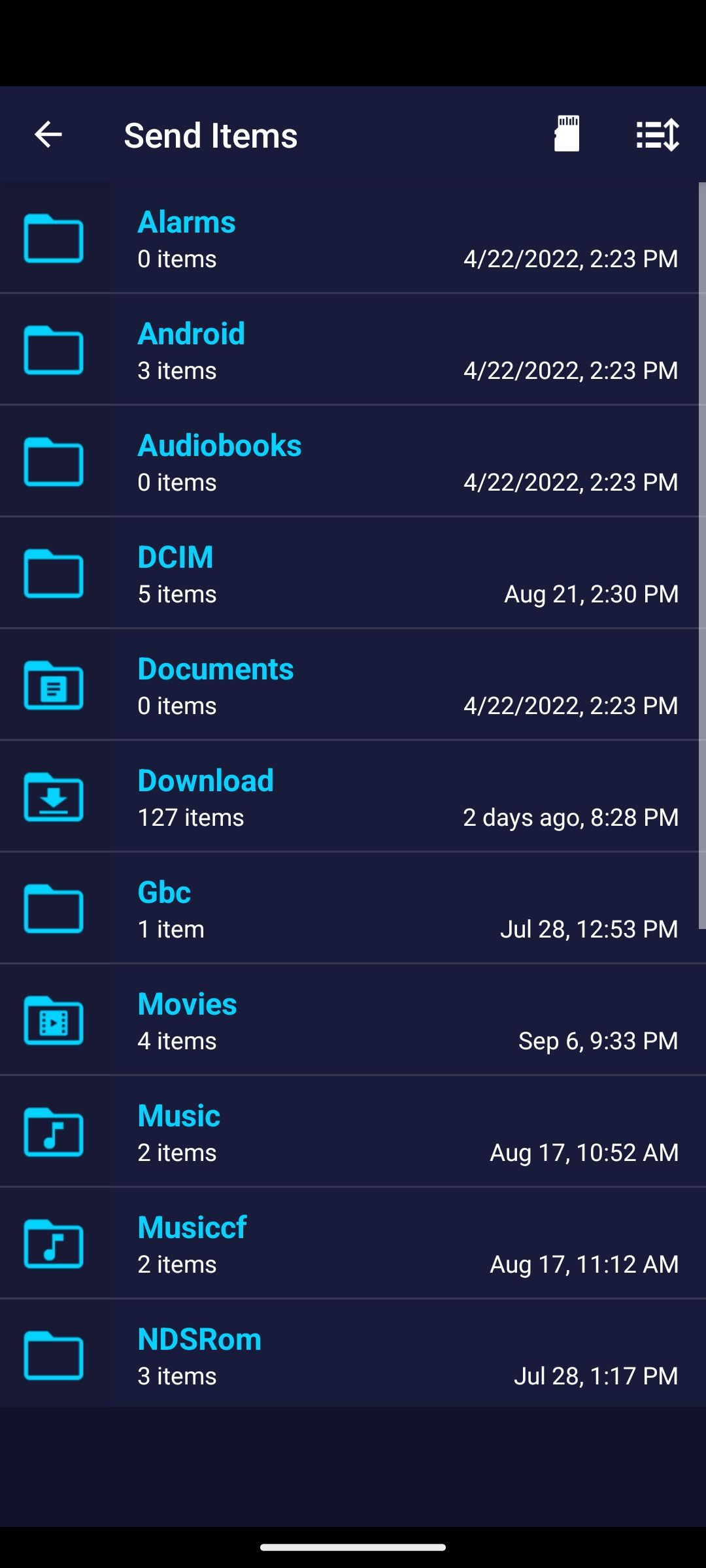Select the Download folder label
706x1568 pixels.
tap(205, 779)
